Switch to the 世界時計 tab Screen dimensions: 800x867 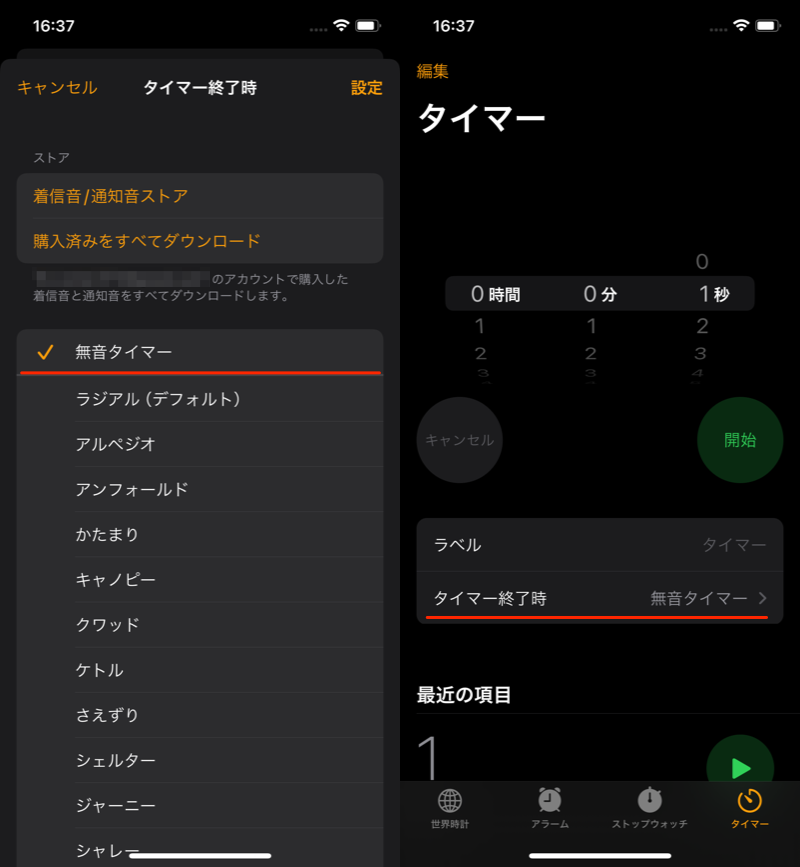(x=450, y=809)
